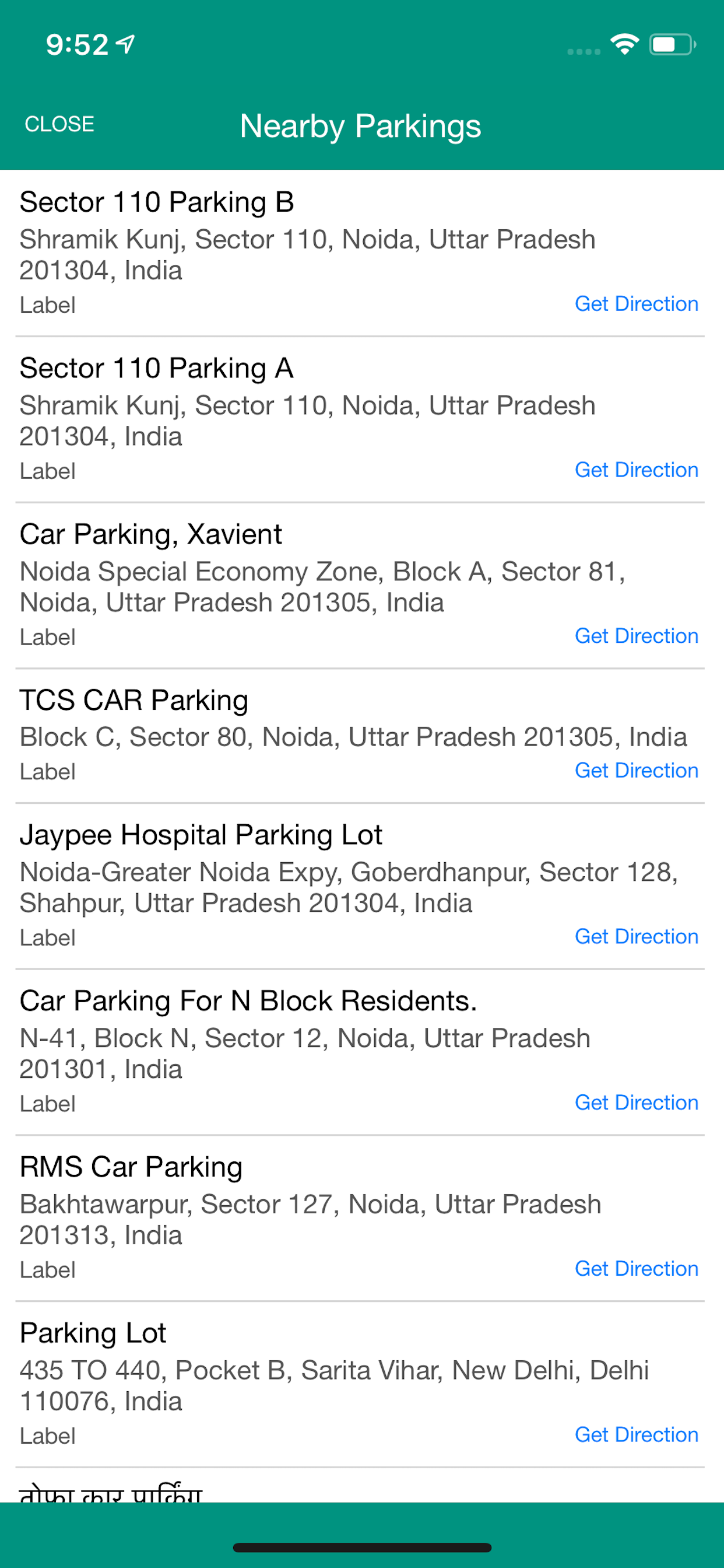Select the Jaypee Hospital Parking Lot row
The height and width of the screenshot is (1568, 724).
click(362, 886)
